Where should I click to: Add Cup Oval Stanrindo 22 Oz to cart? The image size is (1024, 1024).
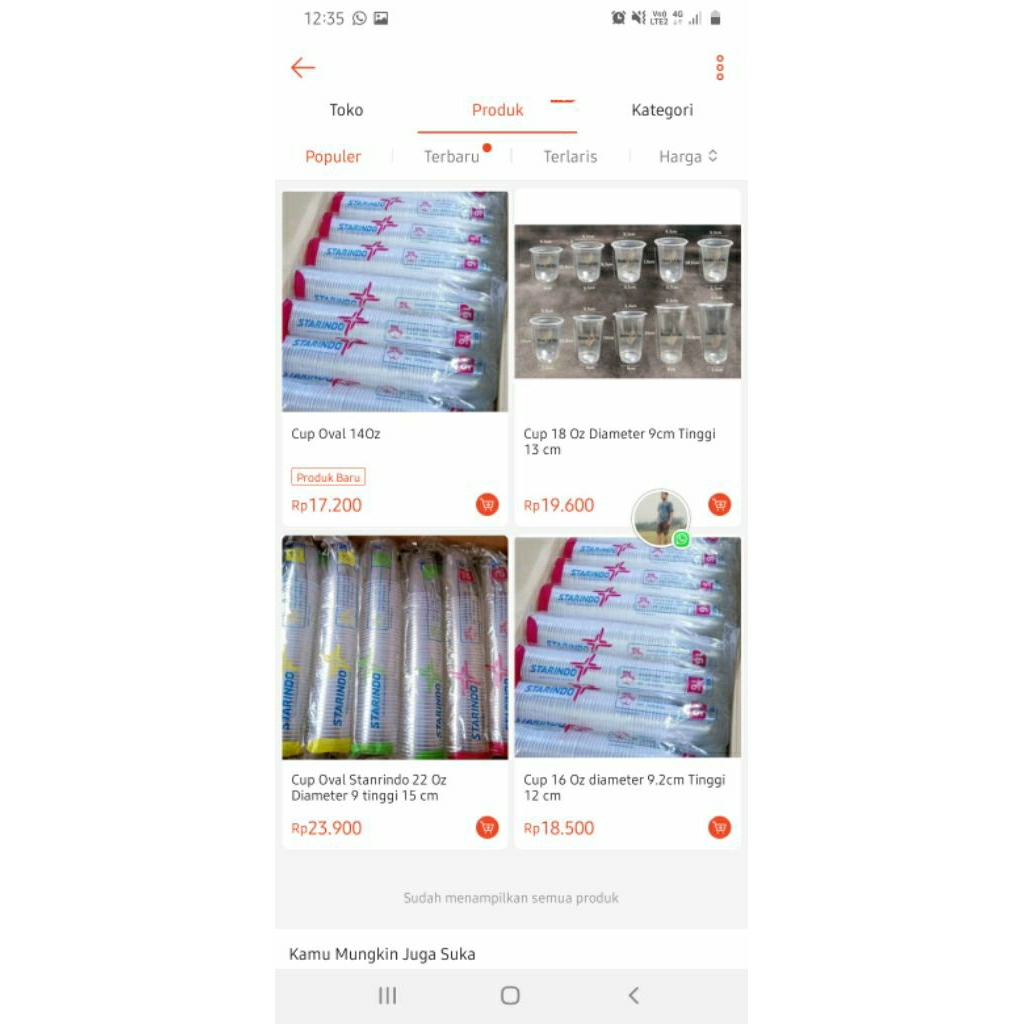[487, 828]
